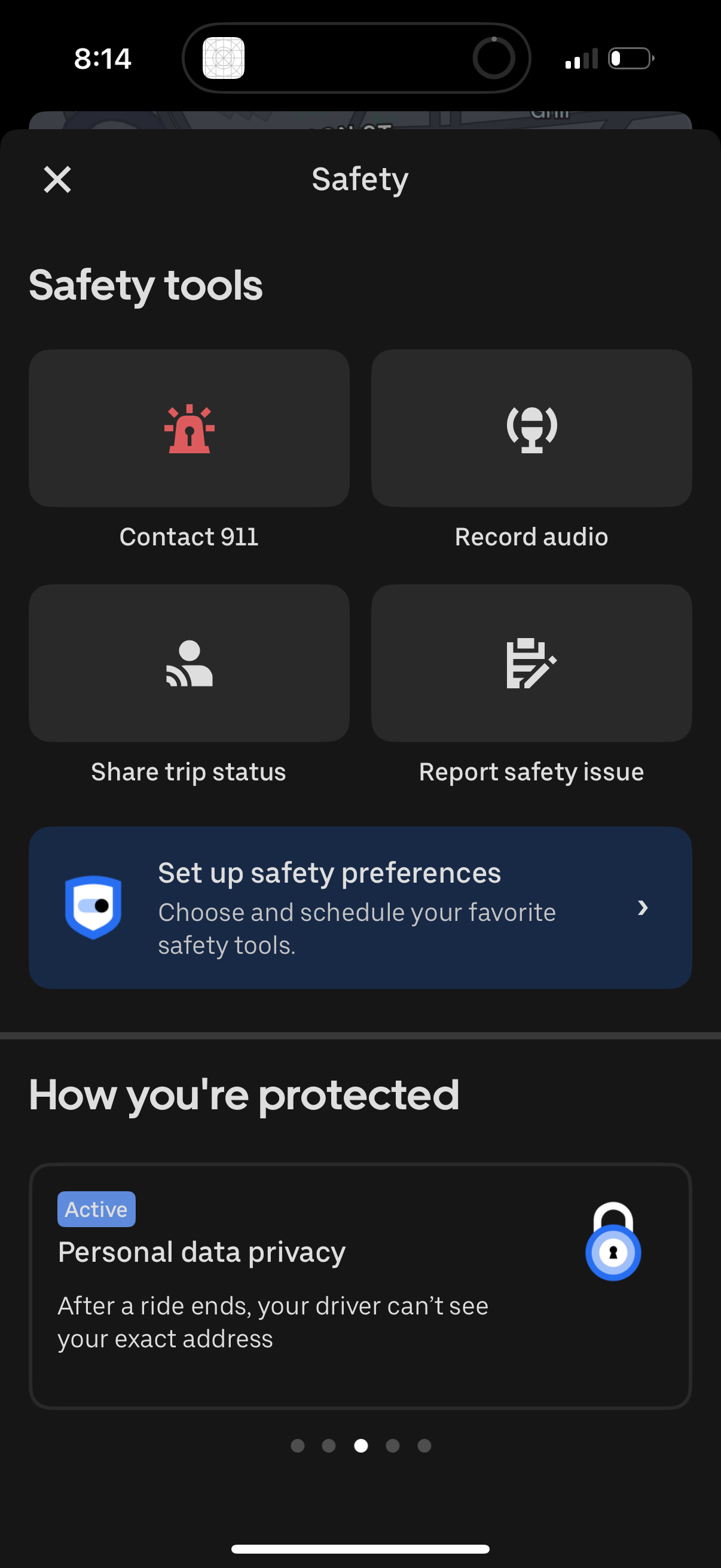Screen dimensions: 721x1568
Task: Select the first carousel dot
Action: (x=297, y=1445)
